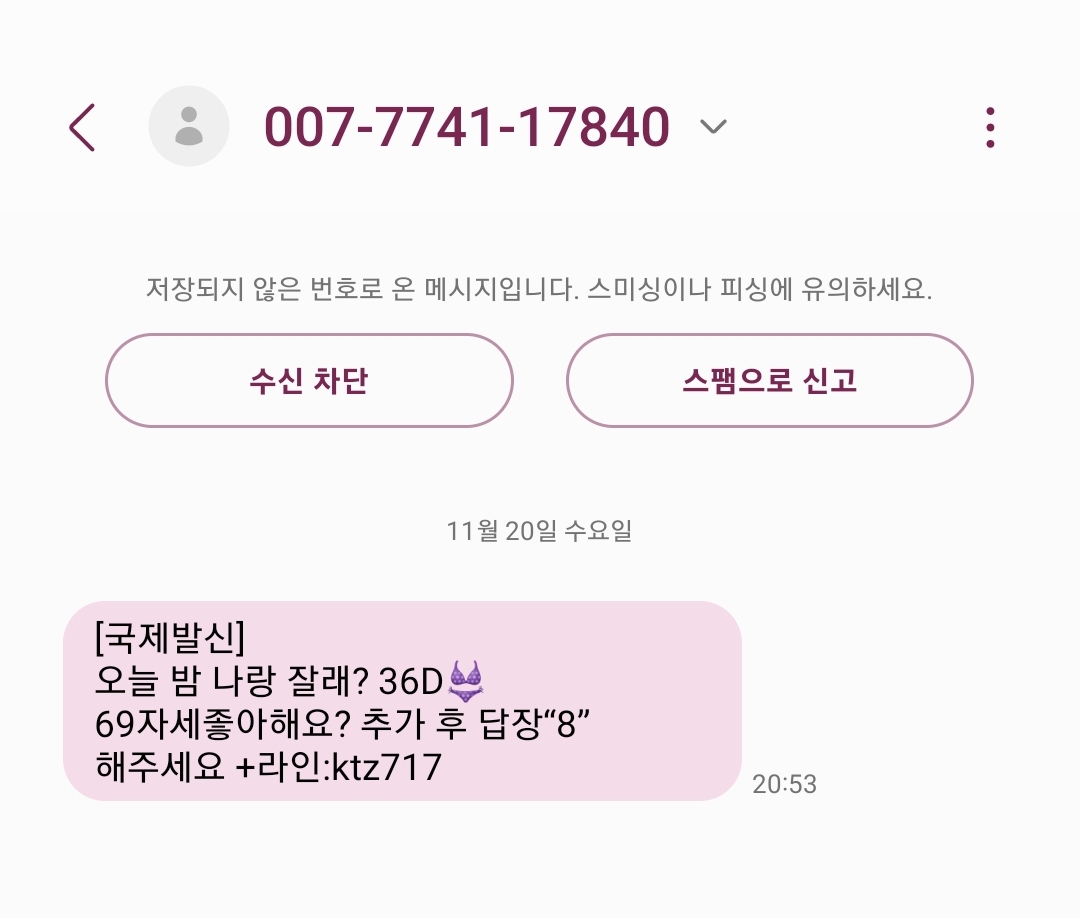The image size is (1080, 918).
Task: Tap 수신 차단 to block the sender
Action: tap(309, 381)
